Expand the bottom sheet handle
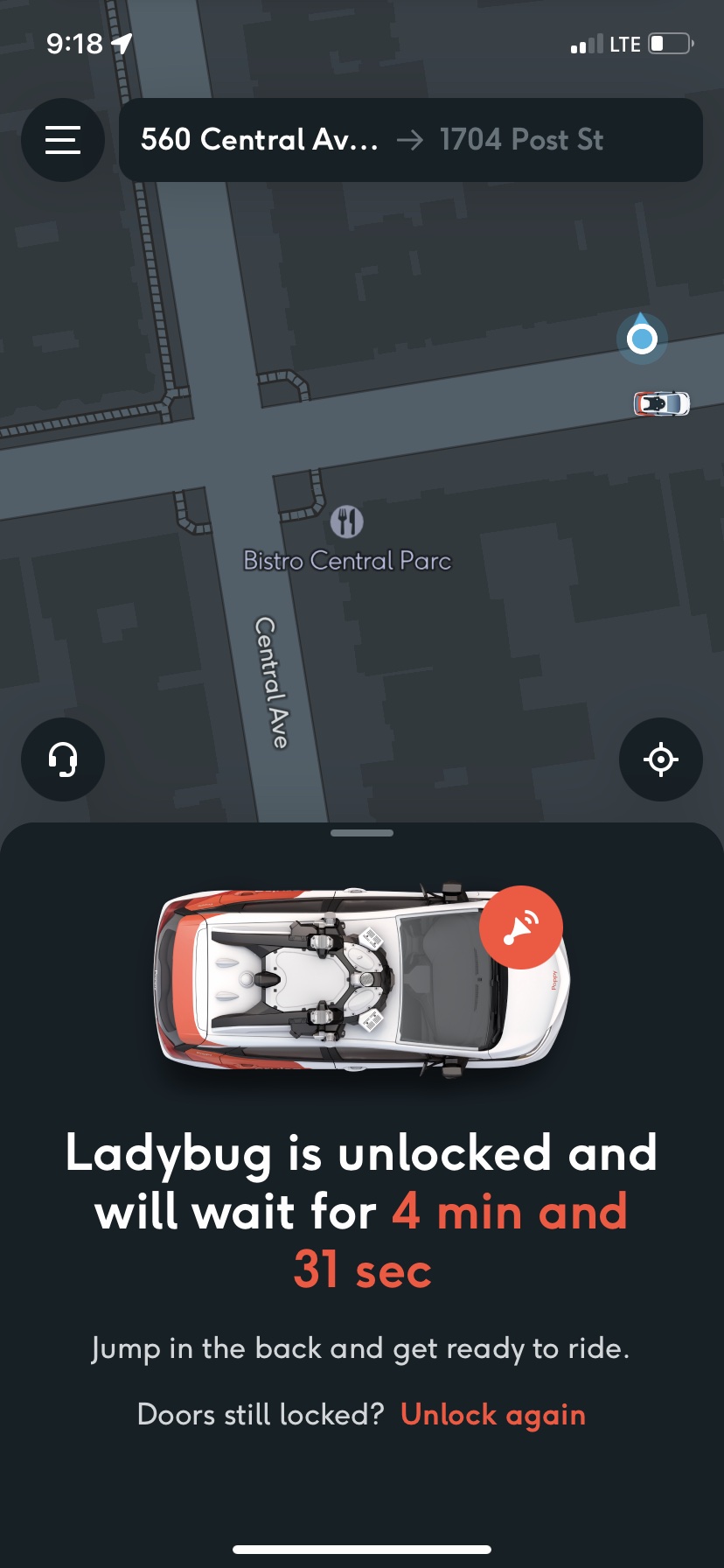 pyautogui.click(x=362, y=833)
